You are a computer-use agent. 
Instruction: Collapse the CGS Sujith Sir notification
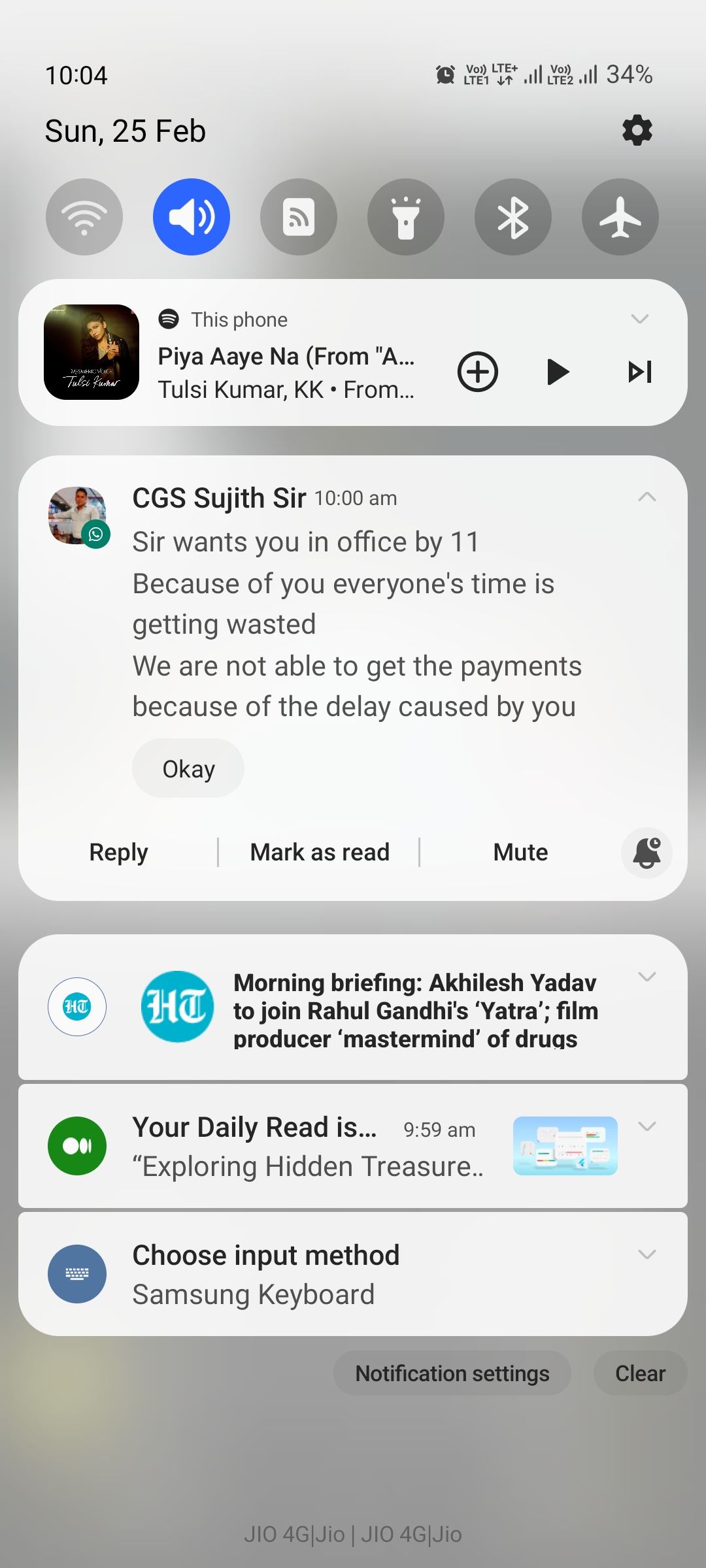coord(647,497)
